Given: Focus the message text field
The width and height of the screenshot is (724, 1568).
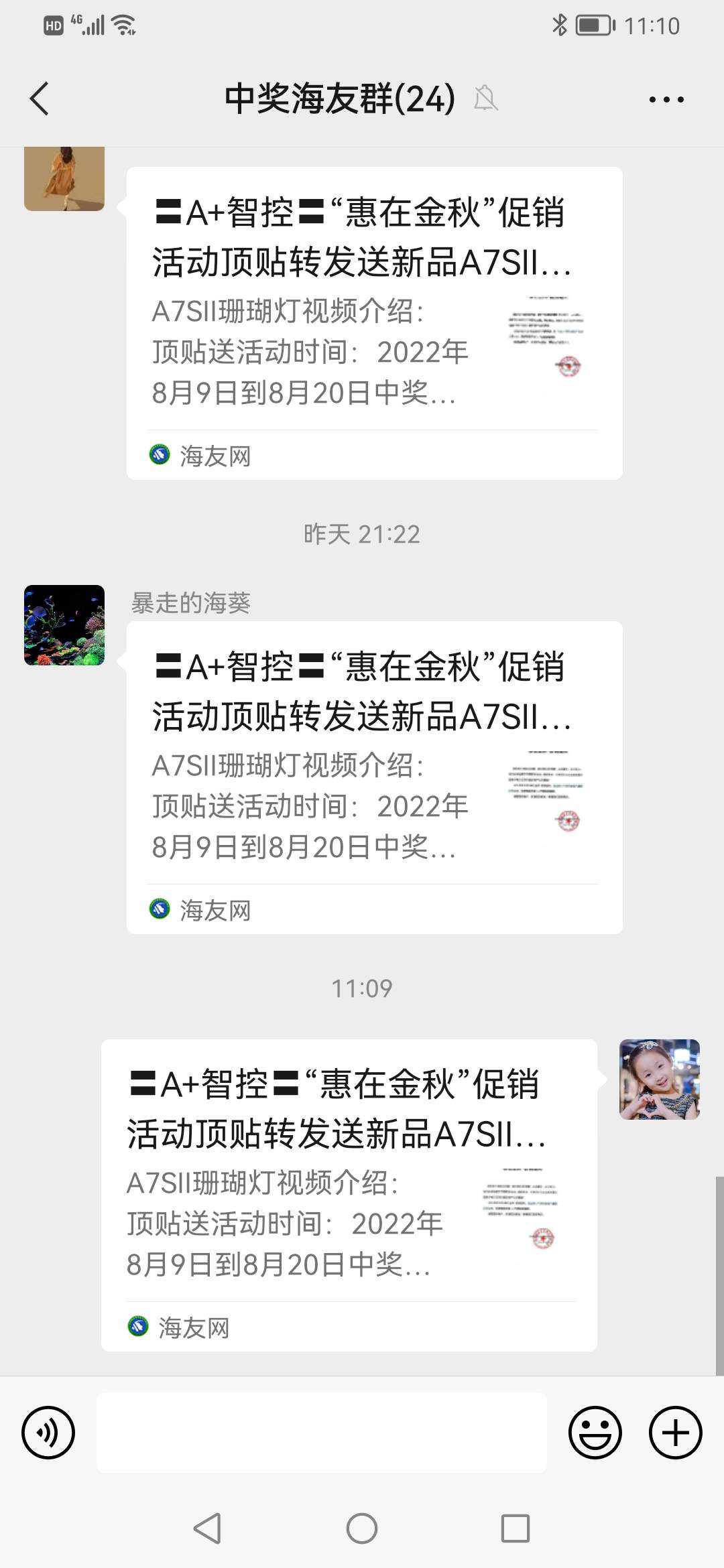Looking at the screenshot, I should [322, 1433].
